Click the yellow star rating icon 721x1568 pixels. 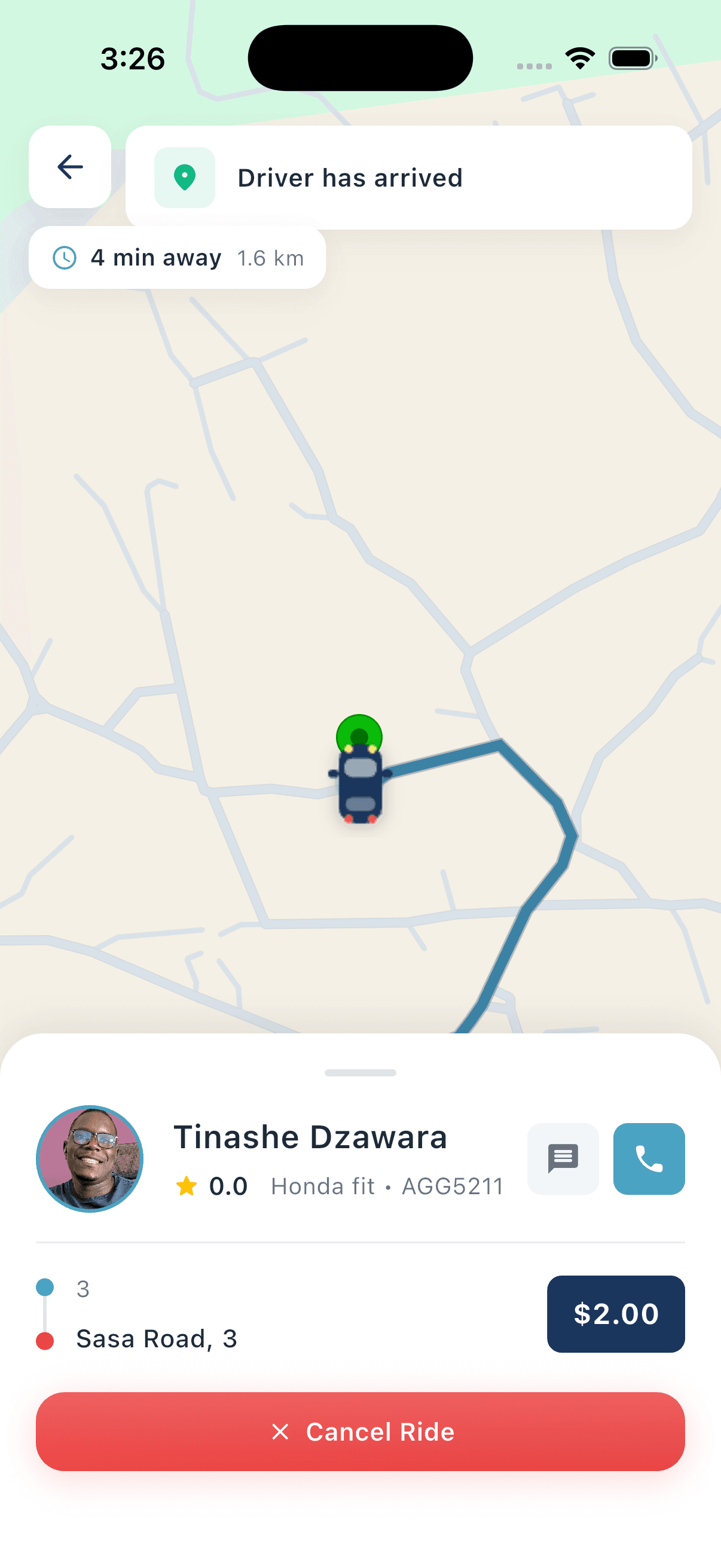click(x=186, y=1184)
